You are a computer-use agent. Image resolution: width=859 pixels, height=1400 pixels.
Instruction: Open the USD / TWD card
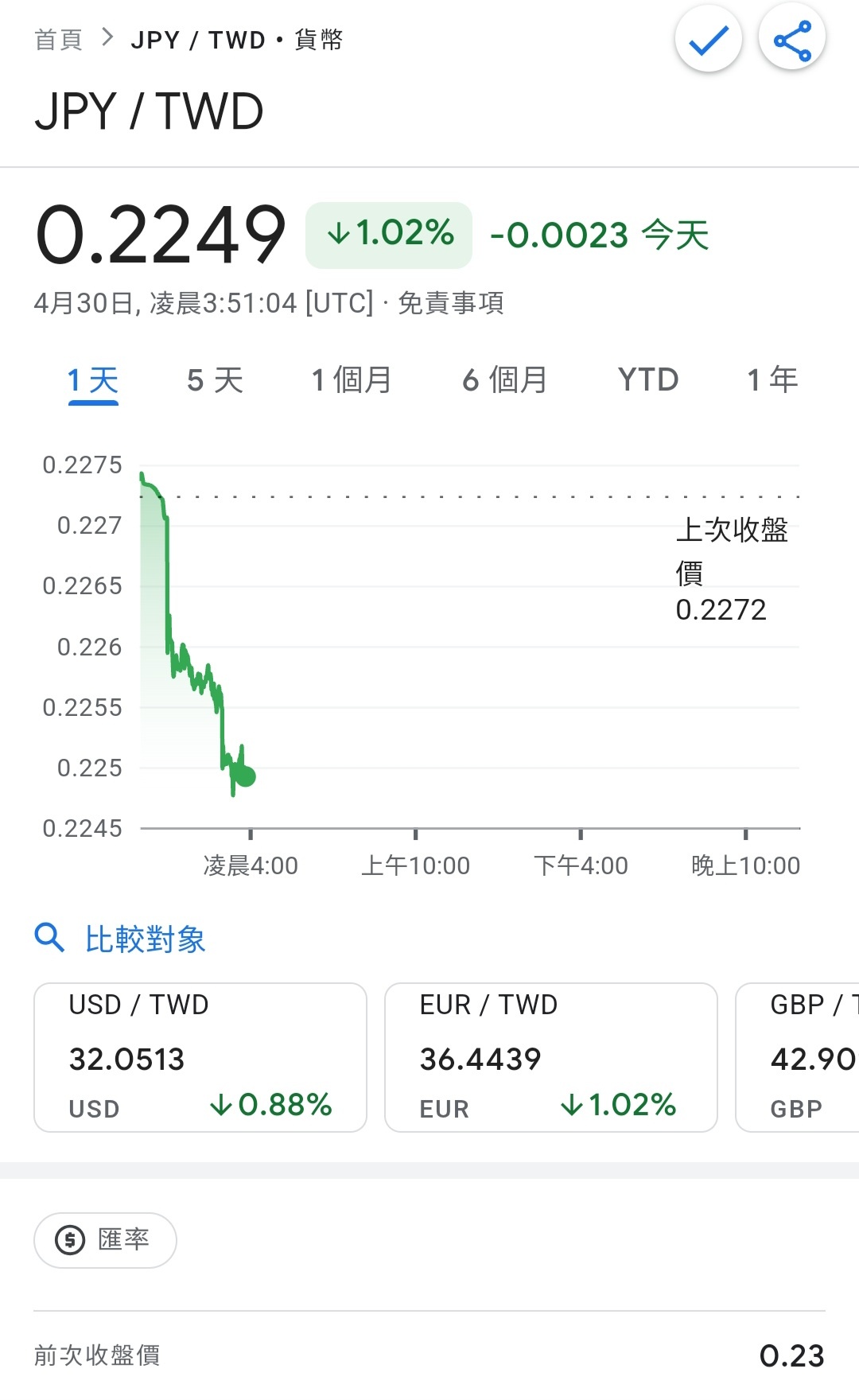click(200, 1057)
